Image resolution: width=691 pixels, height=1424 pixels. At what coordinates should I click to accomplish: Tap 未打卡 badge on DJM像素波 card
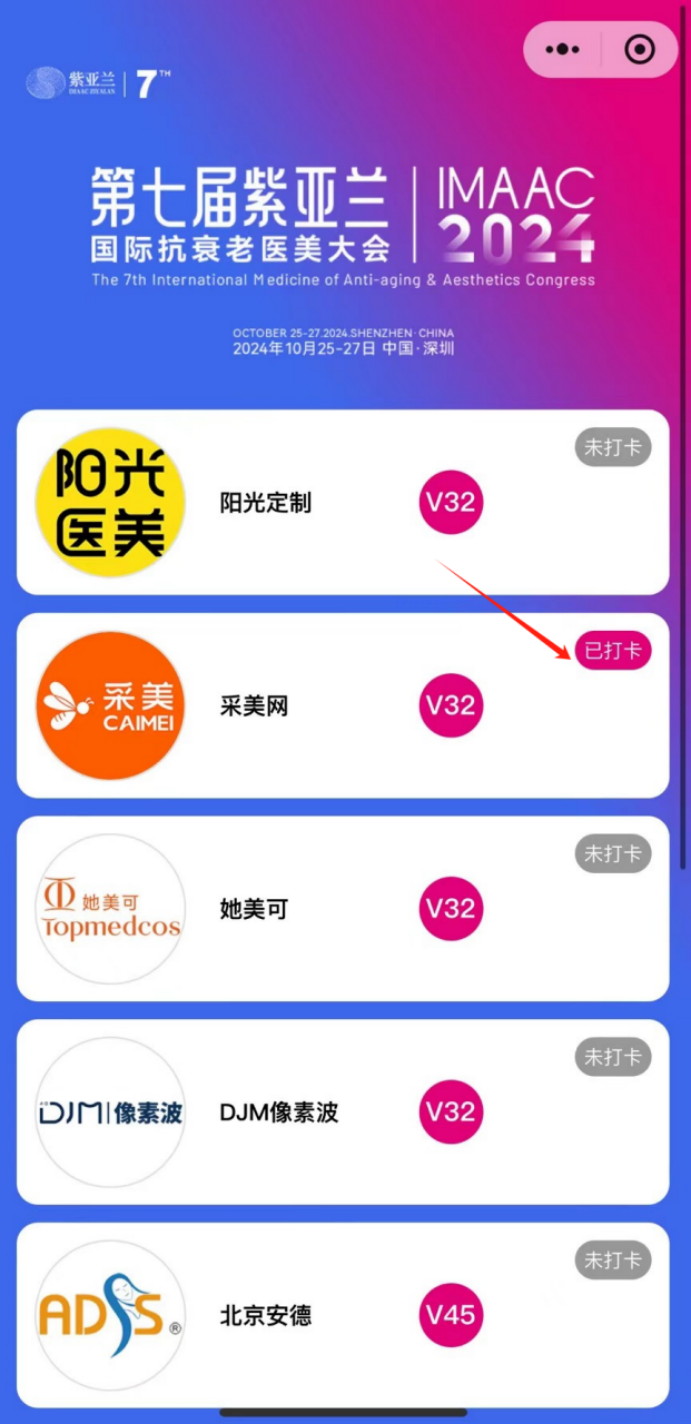[x=612, y=1056]
